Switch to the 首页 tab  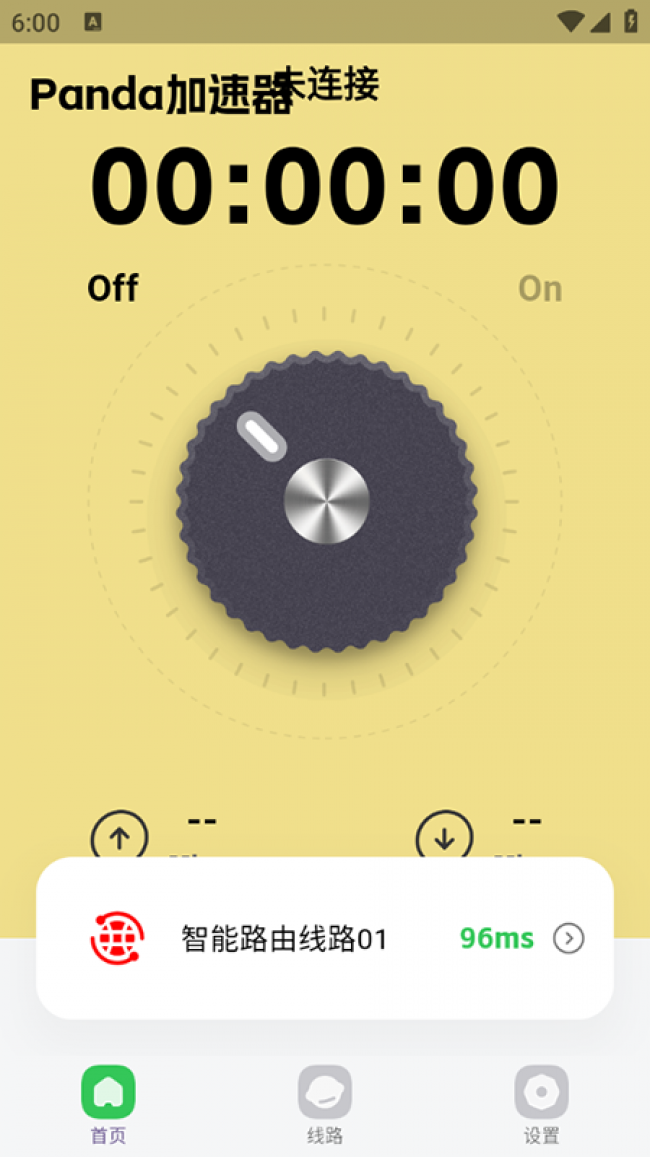pyautogui.click(x=108, y=1103)
